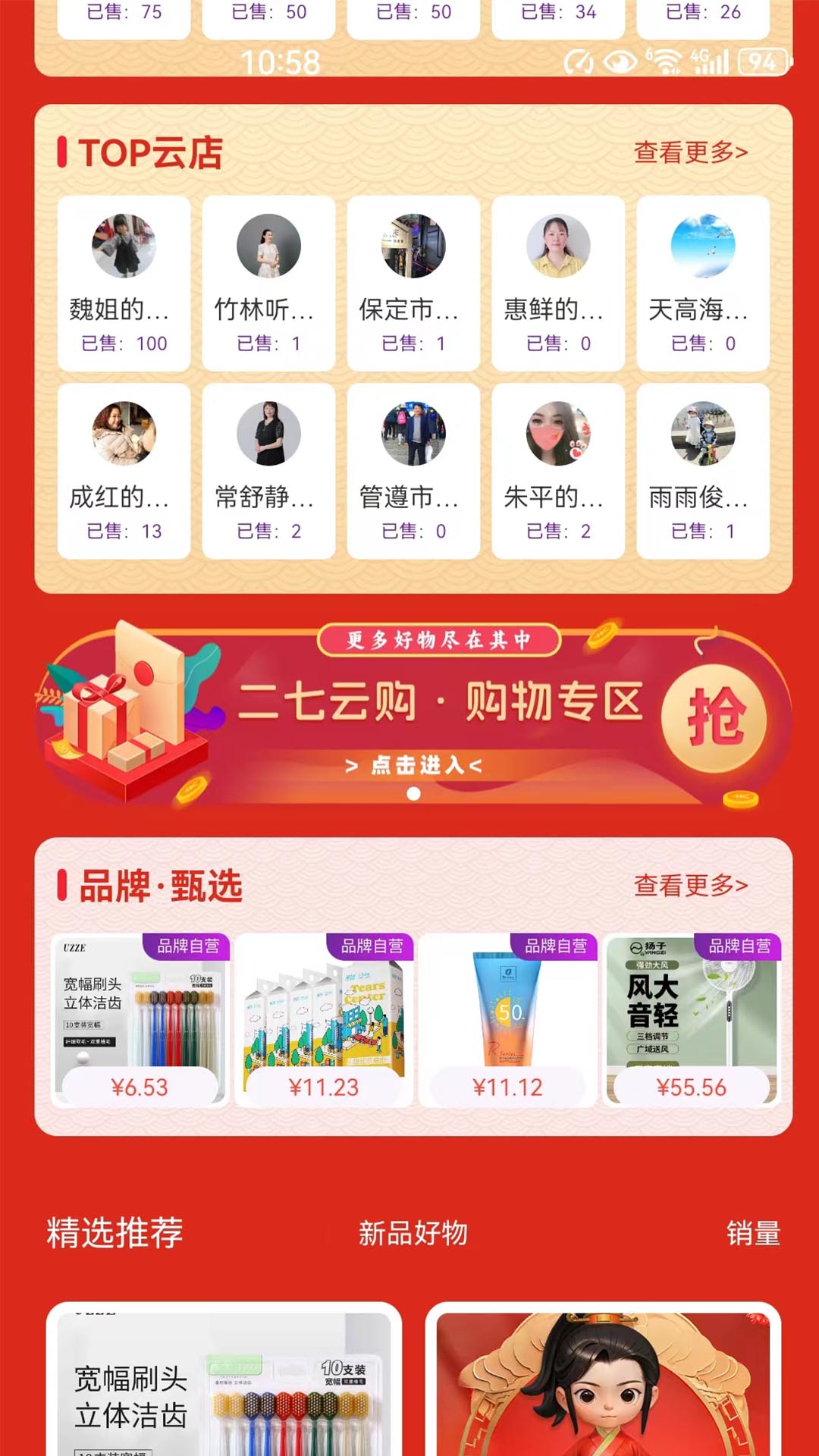Switch to the 销量 tab
Screen dimensions: 819x1456
(x=752, y=1233)
